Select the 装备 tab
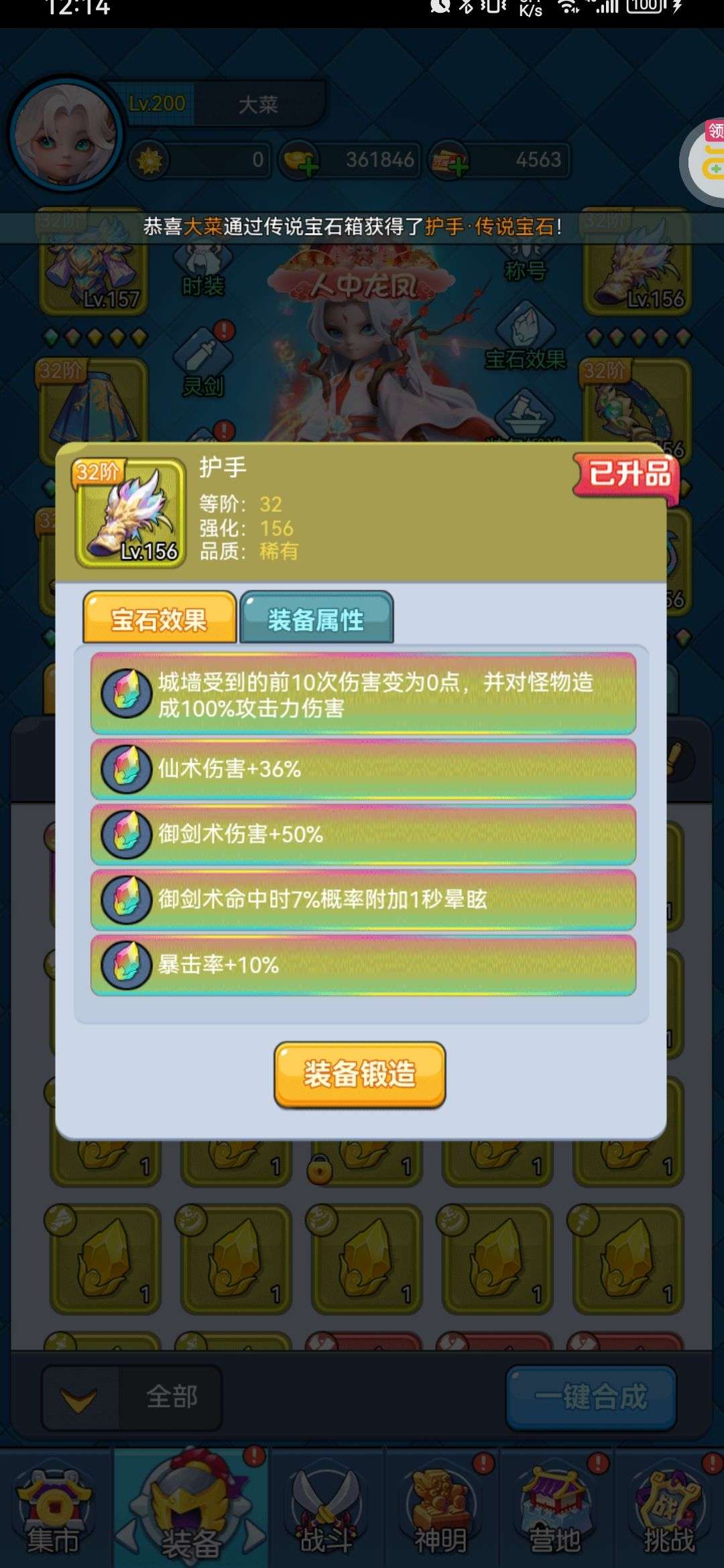This screenshot has height=1568, width=724. 191,1514
